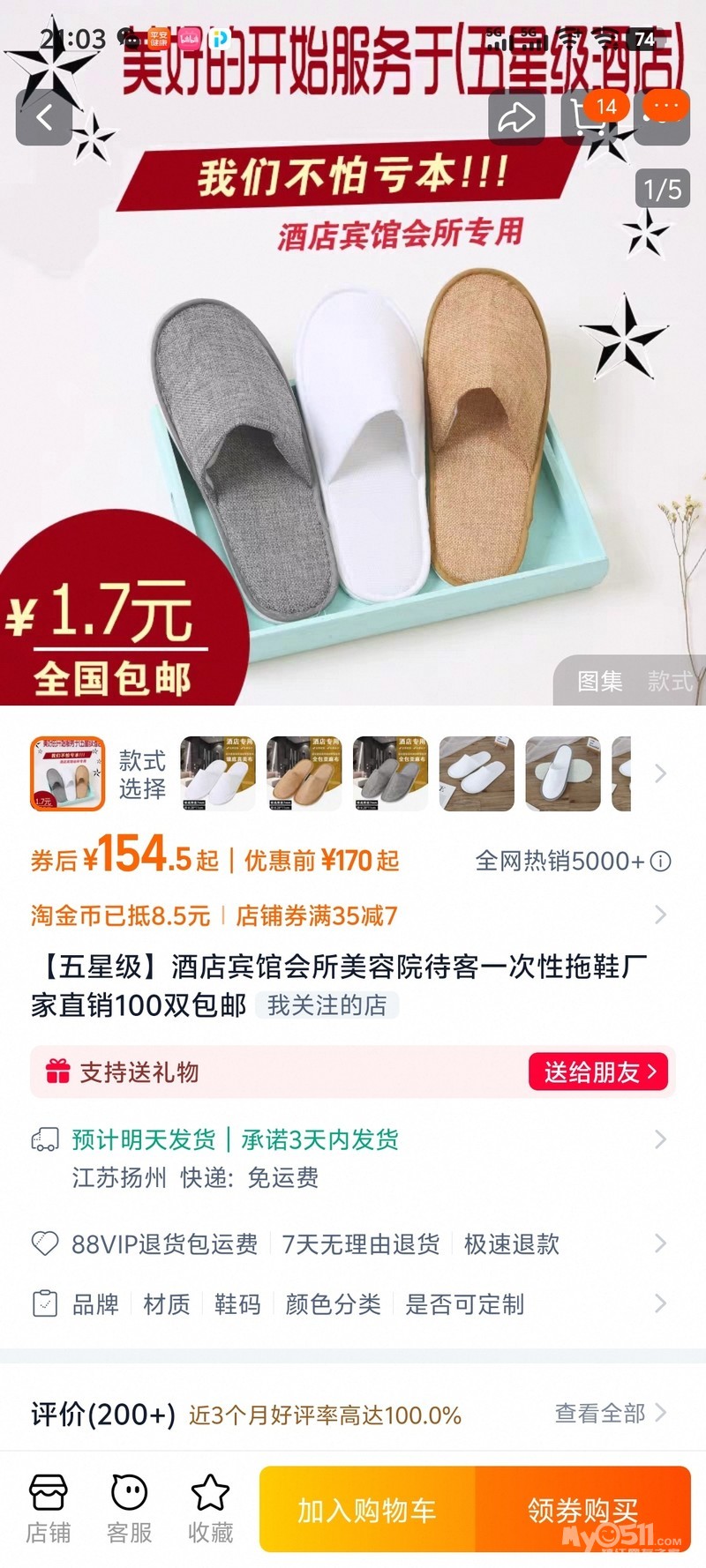Tap 加入购物车 to add to cart

point(367,1511)
